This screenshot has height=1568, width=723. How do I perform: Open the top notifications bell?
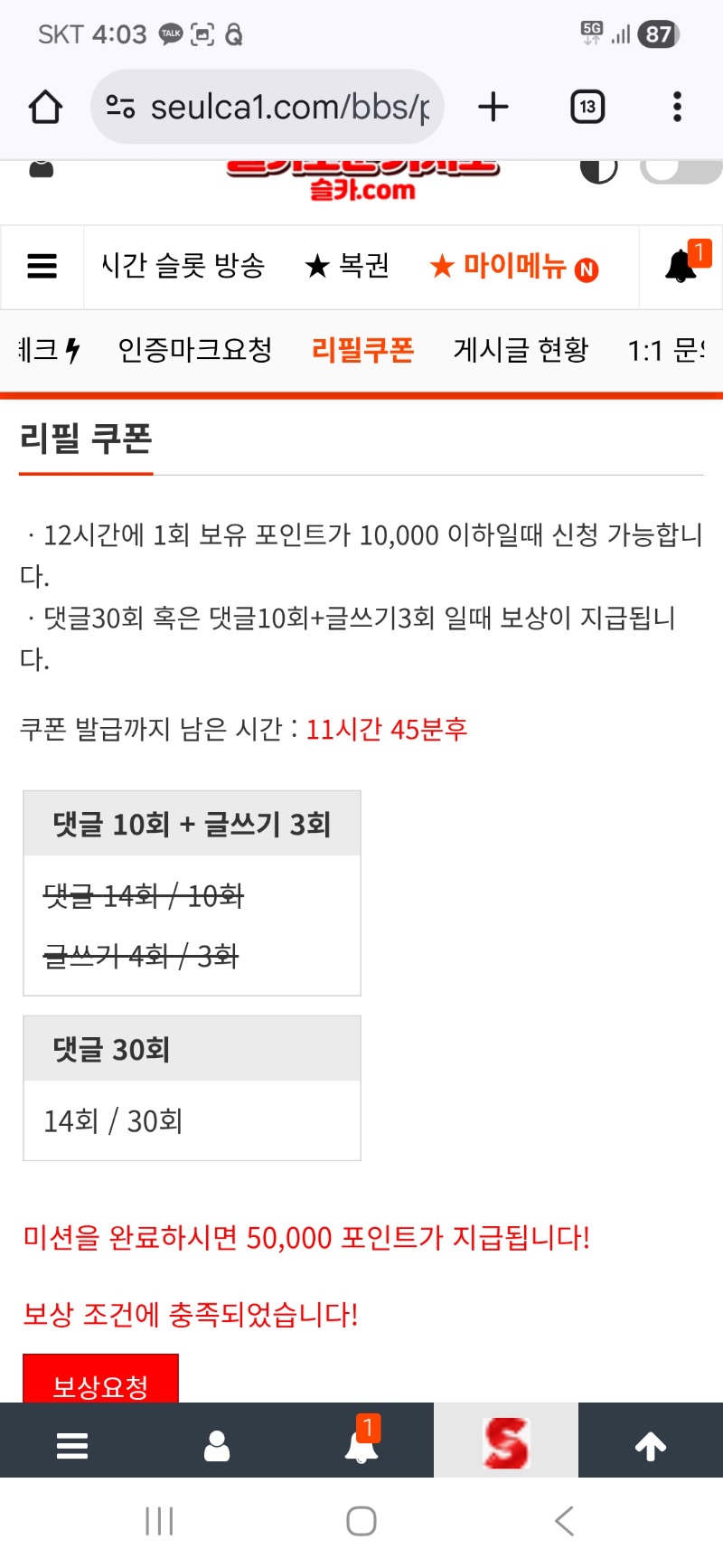681,267
